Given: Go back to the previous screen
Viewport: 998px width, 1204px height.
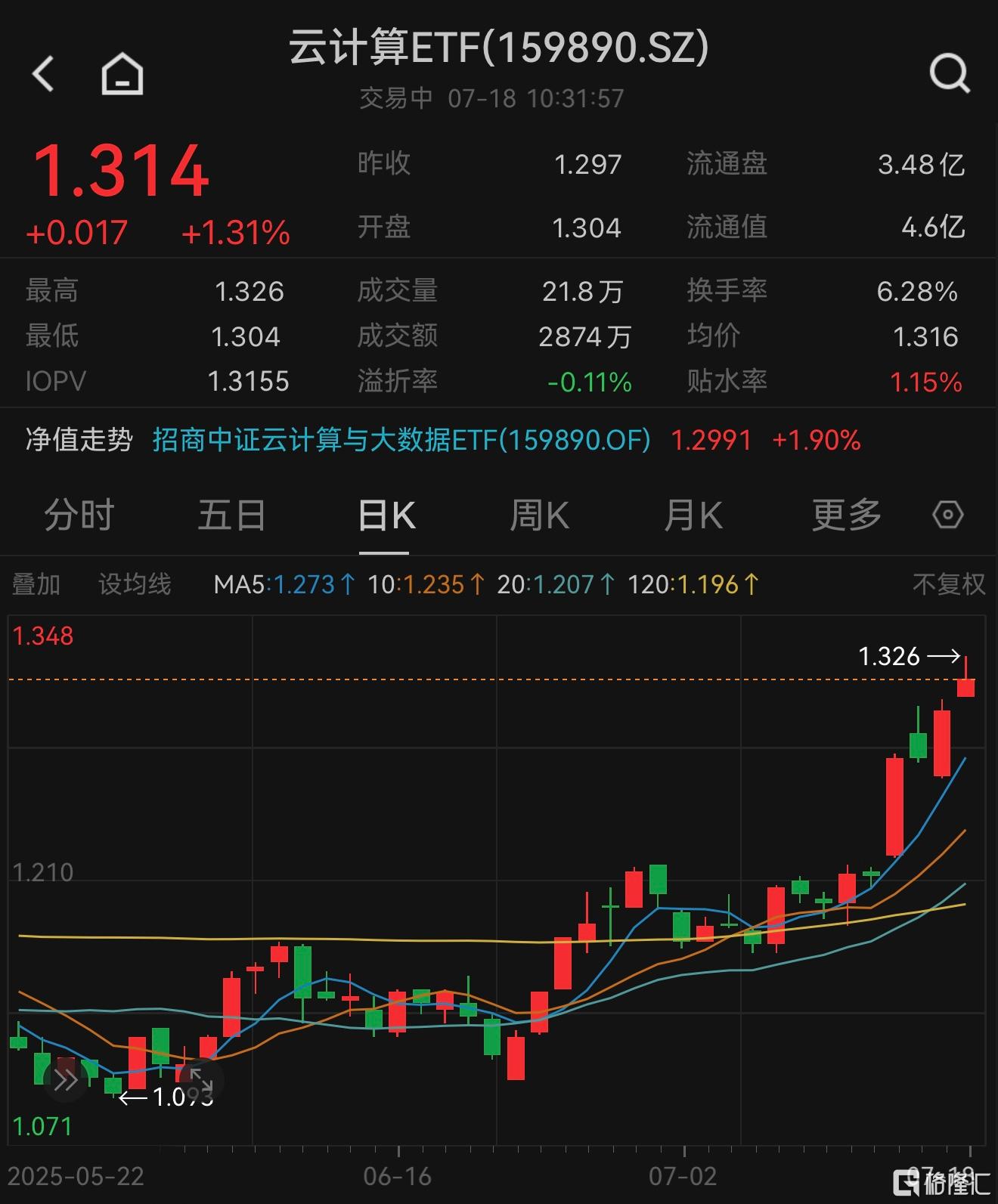Looking at the screenshot, I should point(43,74).
